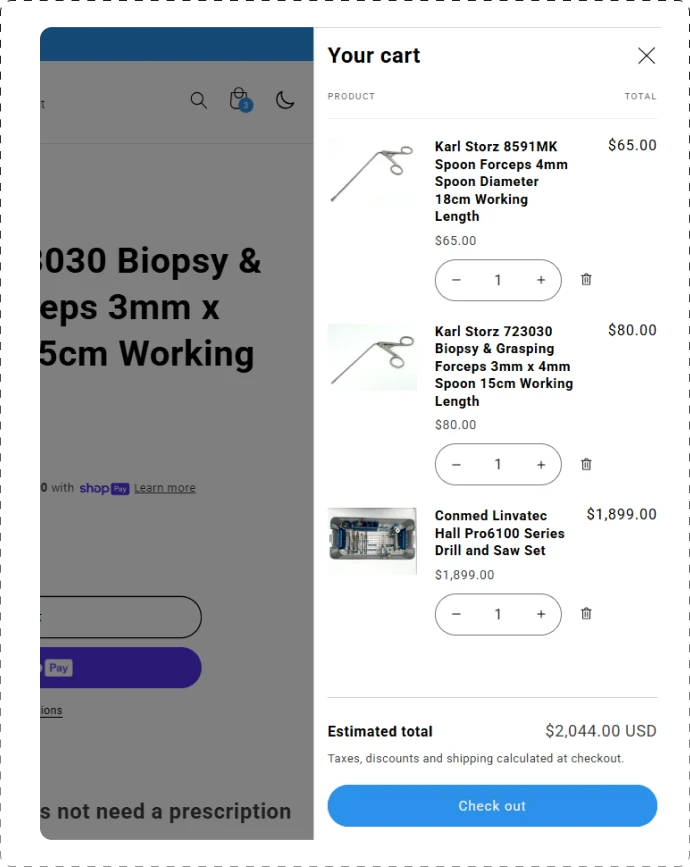Image resolution: width=690 pixels, height=867 pixels.
Task: Remove Karl Storz 8591MK Spoon Forceps from cart
Action: coord(586,280)
